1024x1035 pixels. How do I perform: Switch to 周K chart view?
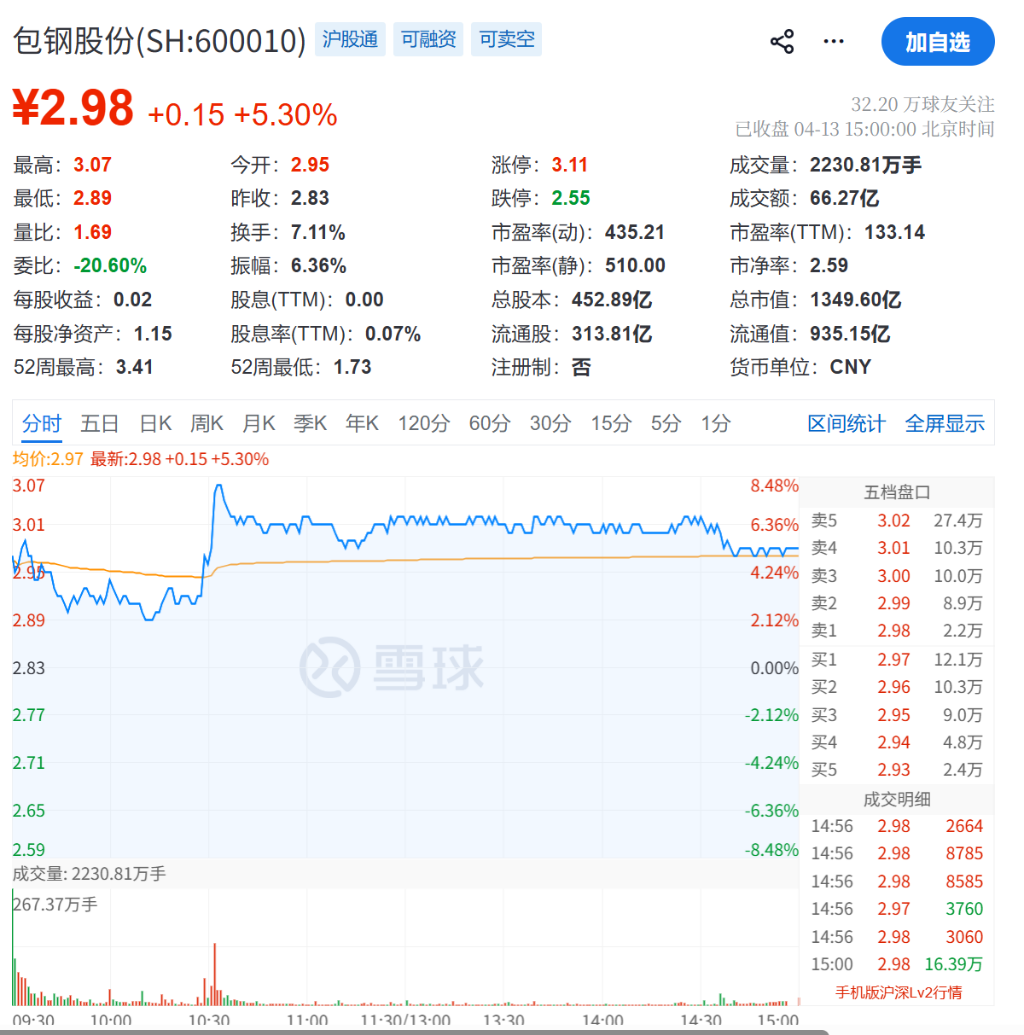click(207, 423)
